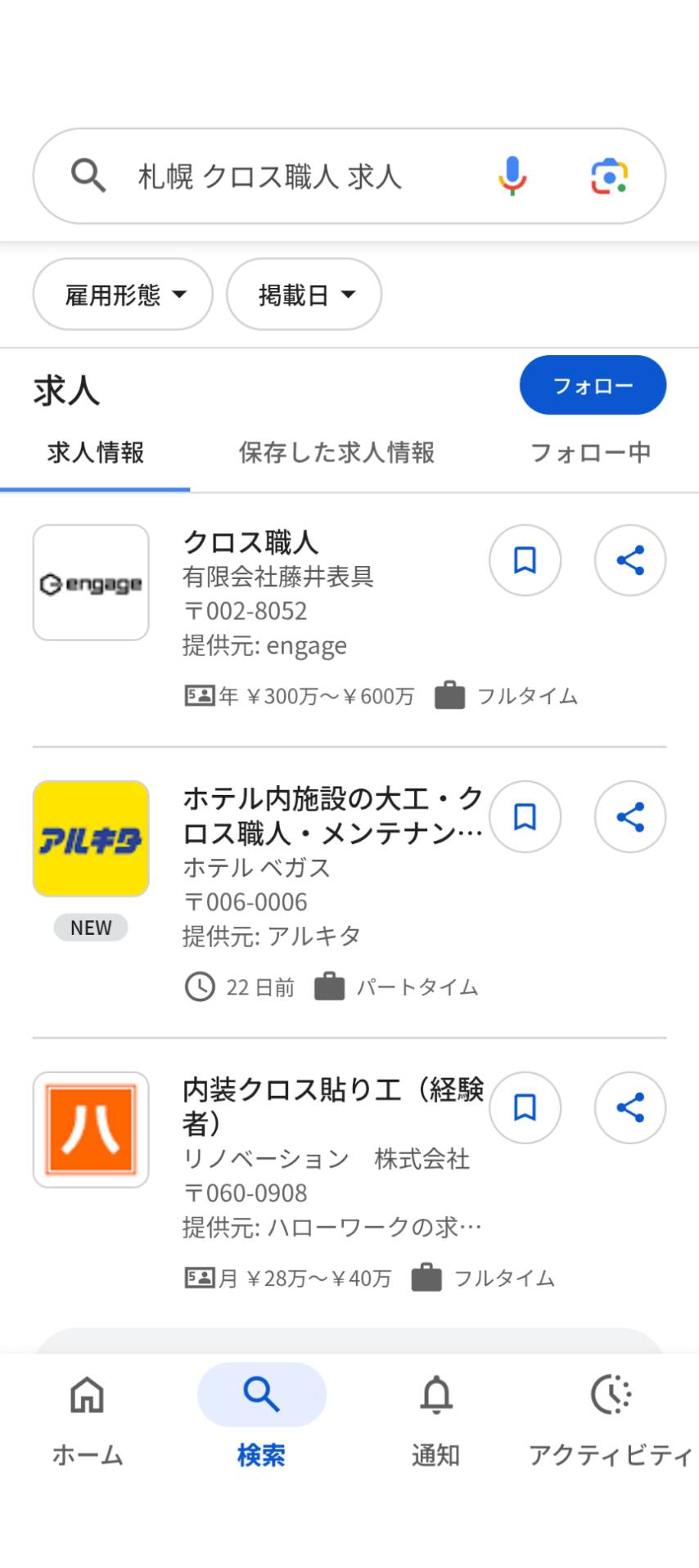Bookmark the 内装クロス貼り工 job listing

tap(525, 1107)
